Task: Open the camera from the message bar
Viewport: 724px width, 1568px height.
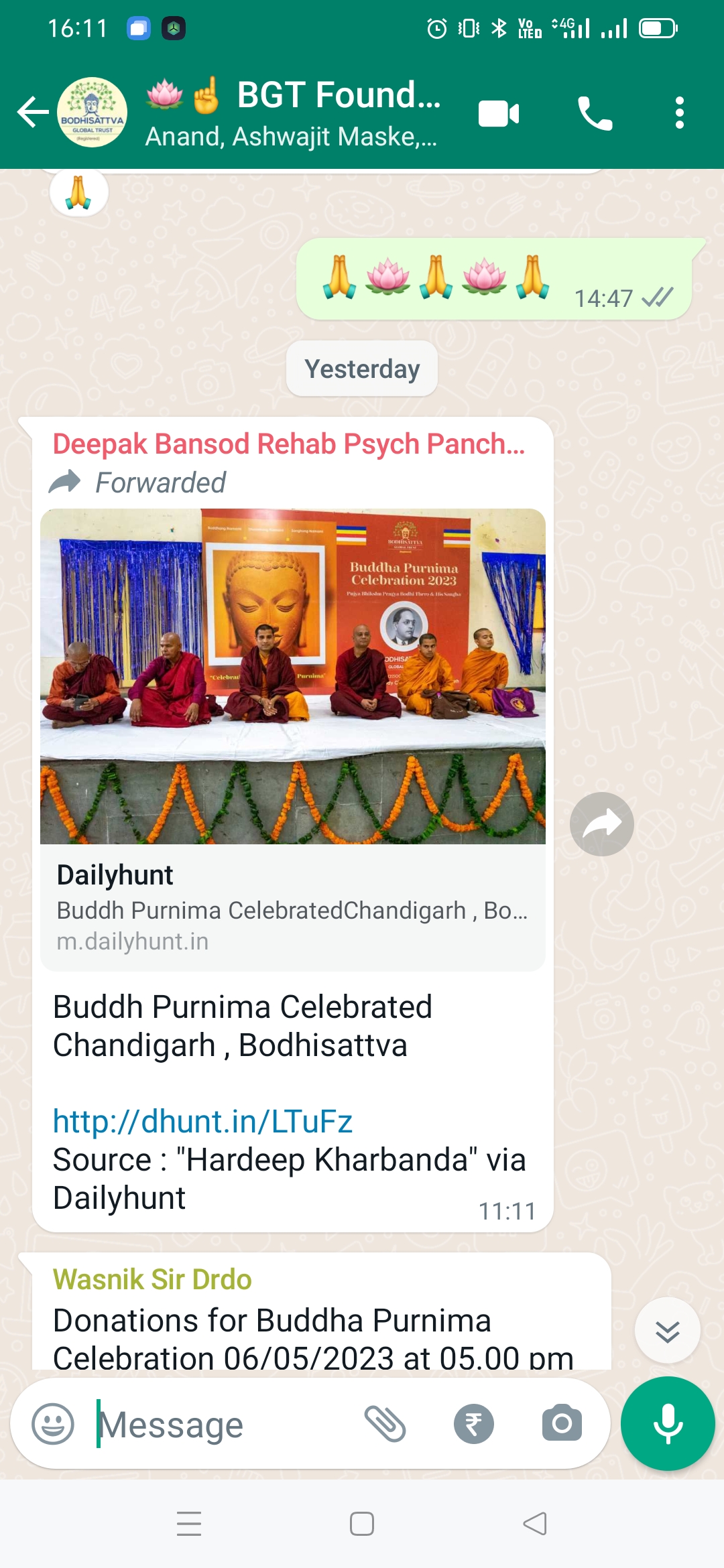Action: [562, 1423]
